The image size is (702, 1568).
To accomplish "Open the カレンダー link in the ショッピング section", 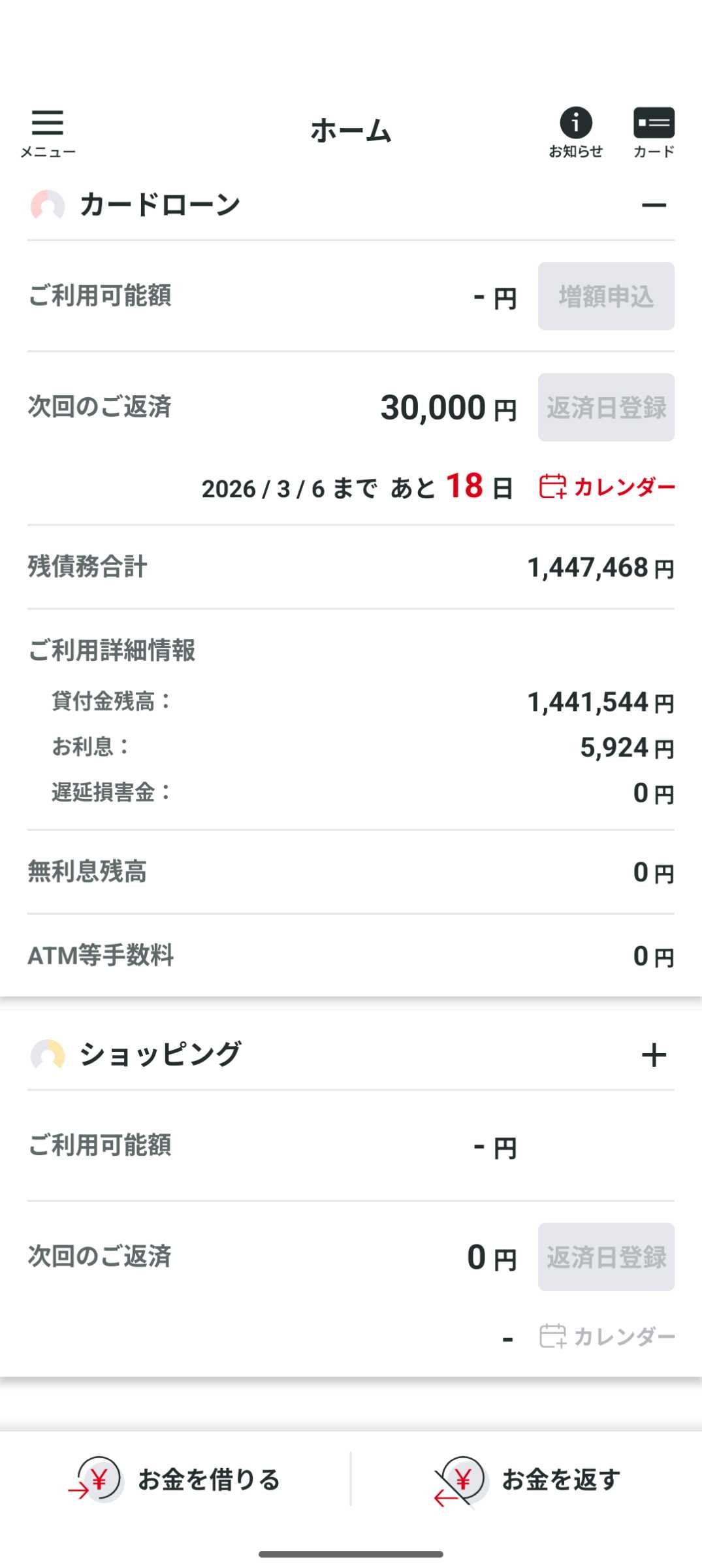I will 607,1337.
